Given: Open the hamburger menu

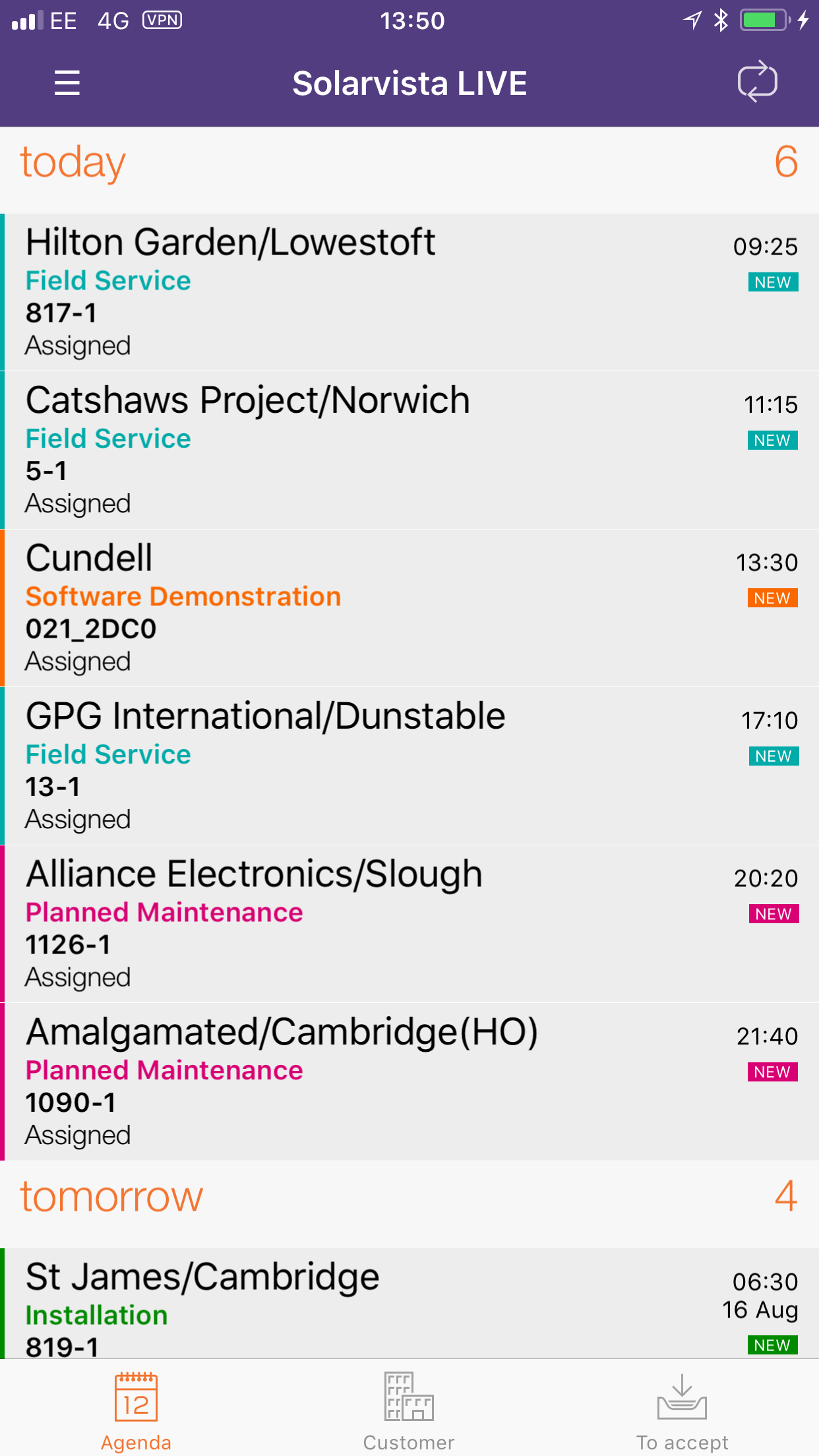Looking at the screenshot, I should 67,83.
